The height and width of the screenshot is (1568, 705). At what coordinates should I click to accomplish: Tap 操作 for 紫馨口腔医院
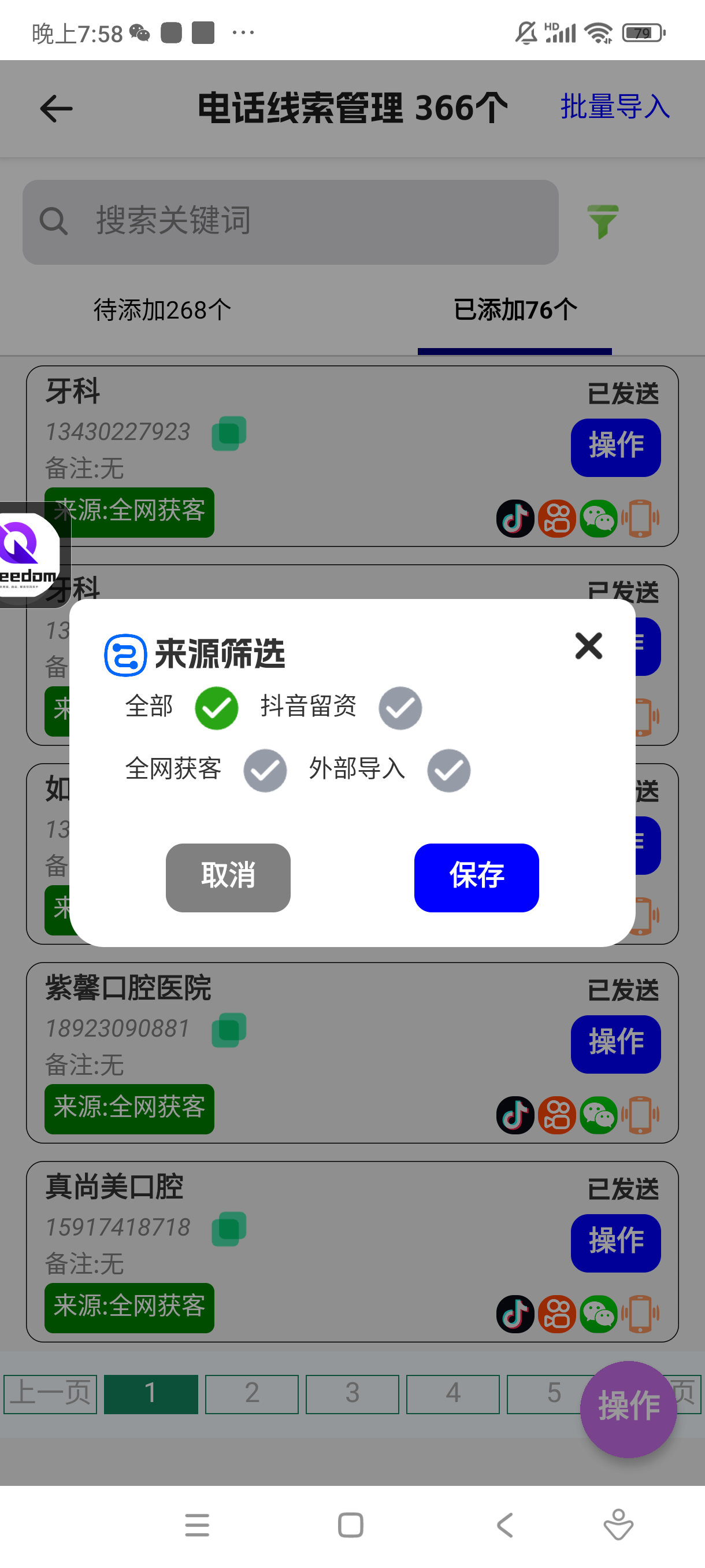(x=615, y=1043)
